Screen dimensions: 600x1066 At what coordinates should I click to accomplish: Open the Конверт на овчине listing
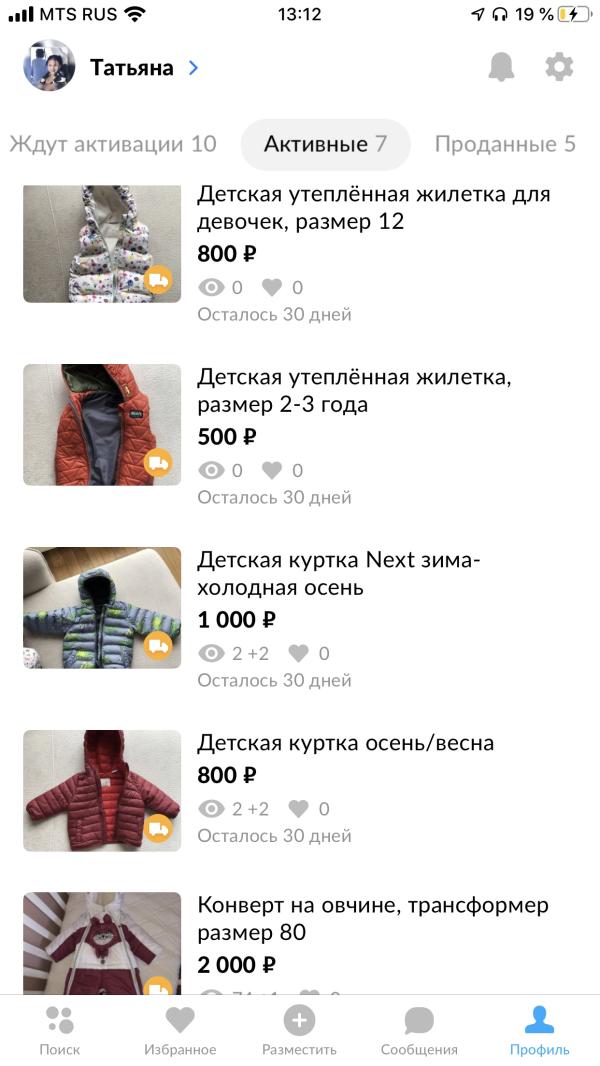pos(372,918)
